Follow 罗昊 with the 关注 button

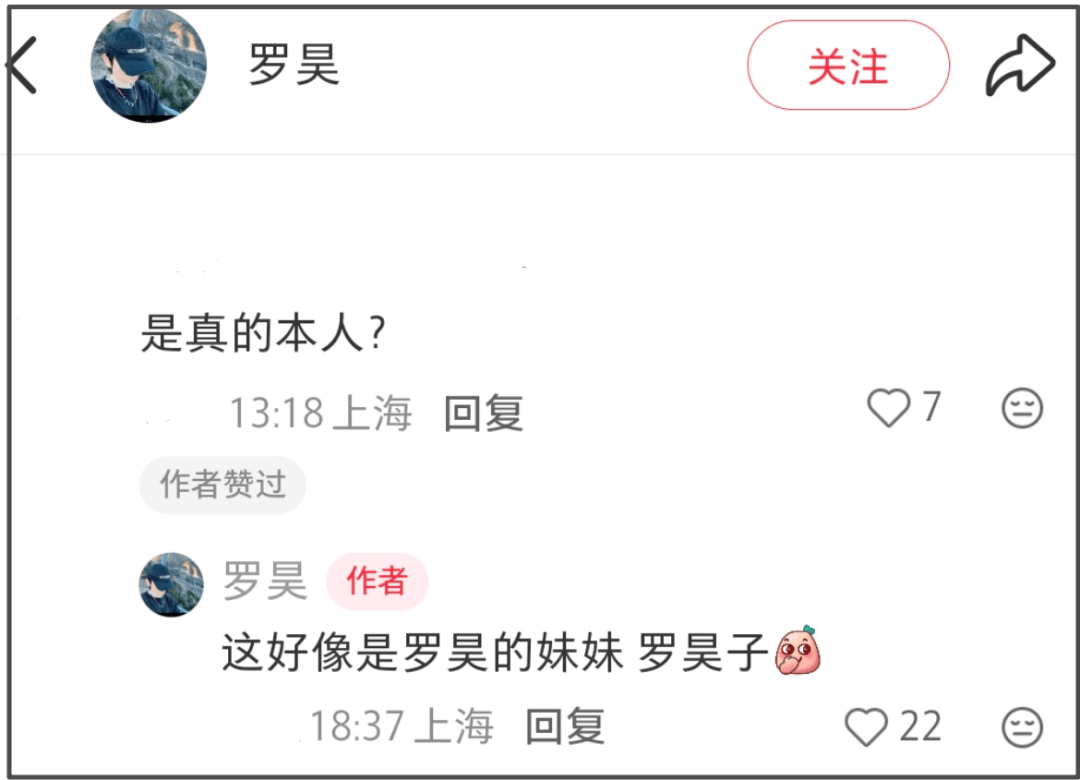848,66
